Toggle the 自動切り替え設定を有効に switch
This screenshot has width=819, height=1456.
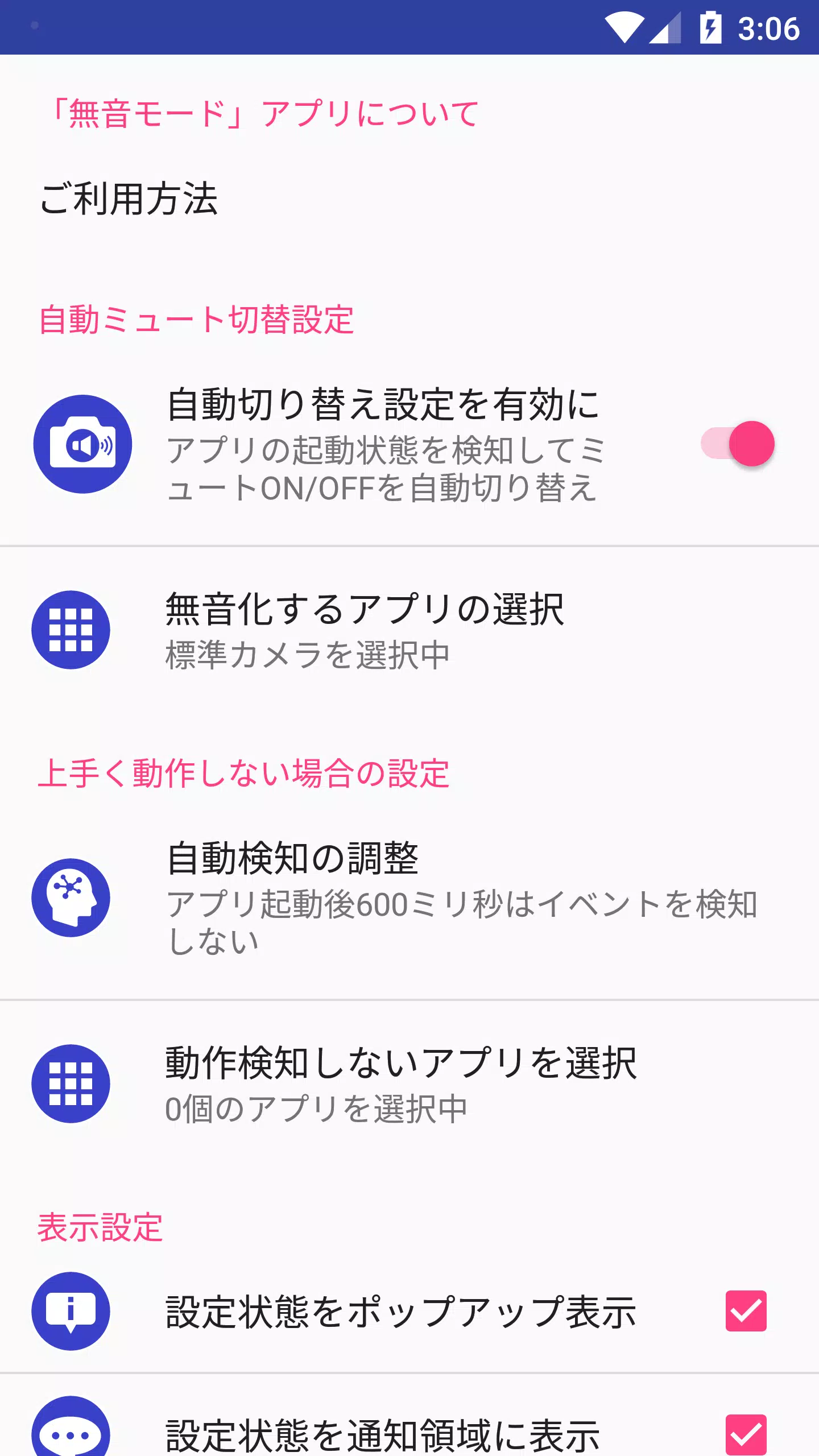coord(737,444)
